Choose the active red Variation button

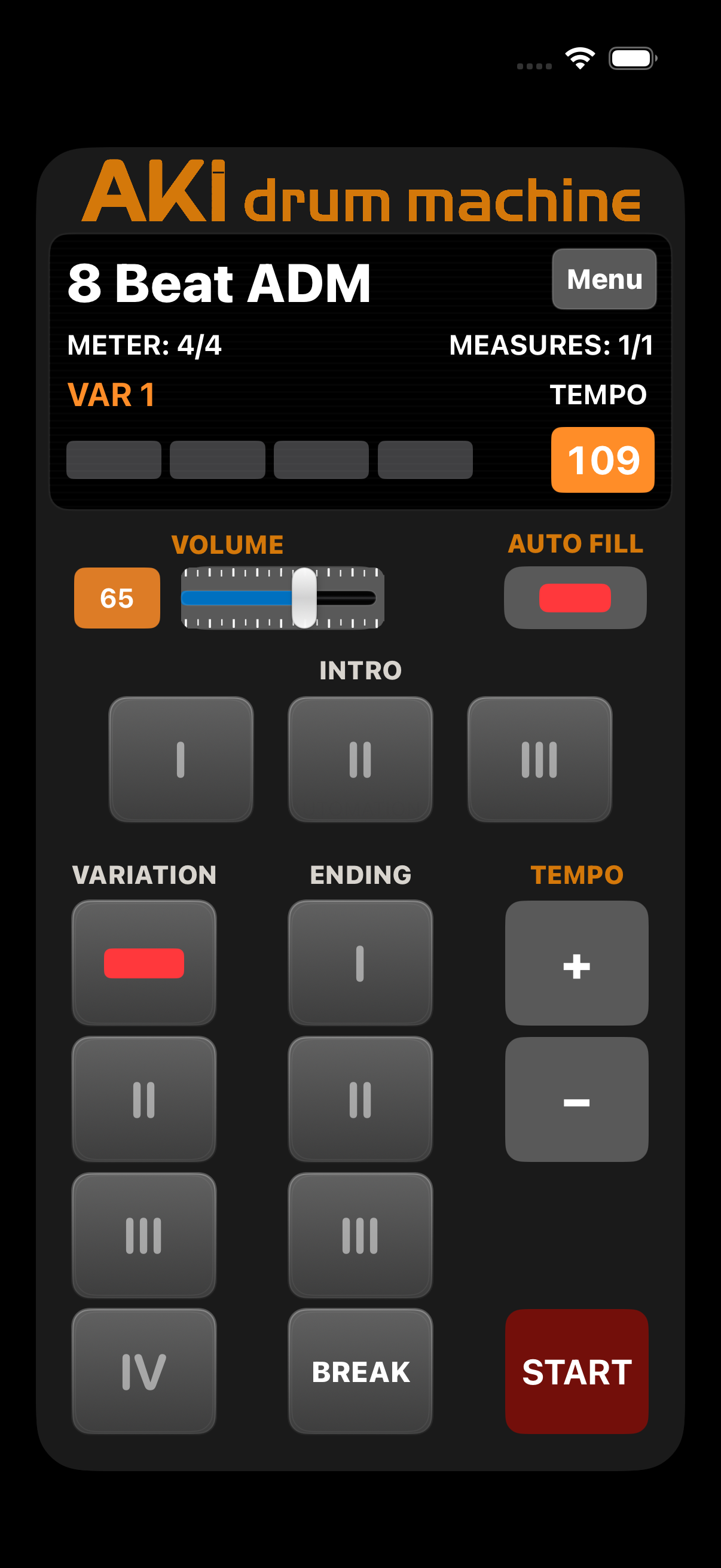coord(144,963)
